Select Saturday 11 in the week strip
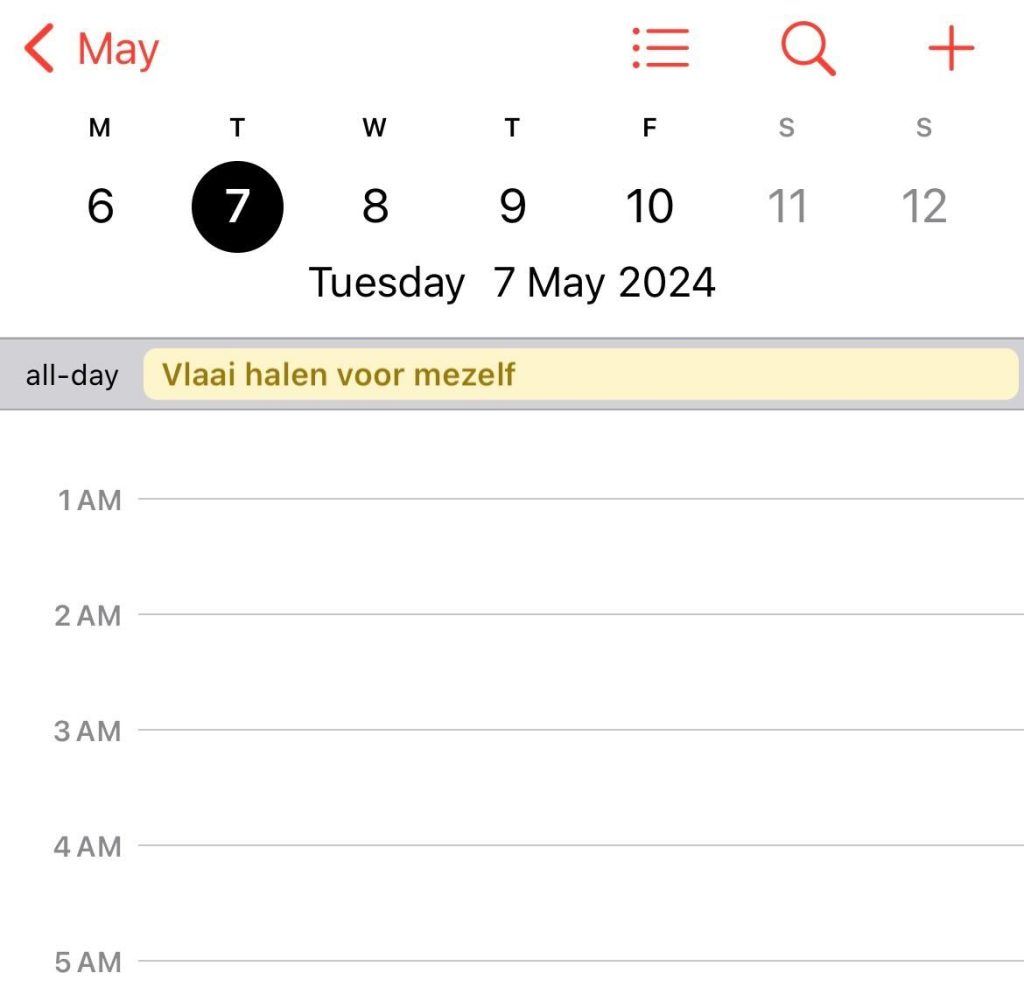The width and height of the screenshot is (1024, 1001). [787, 207]
